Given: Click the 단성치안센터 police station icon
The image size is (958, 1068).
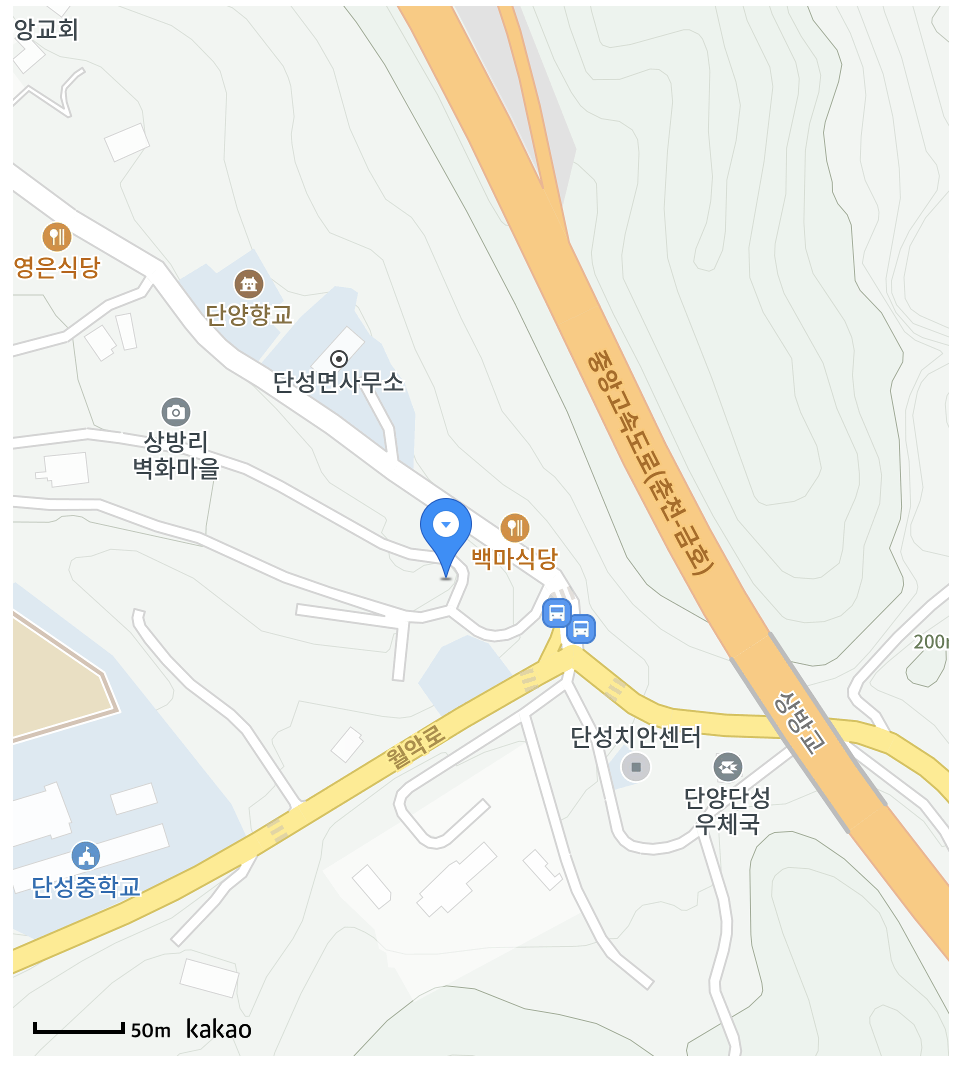Looking at the screenshot, I should [634, 765].
